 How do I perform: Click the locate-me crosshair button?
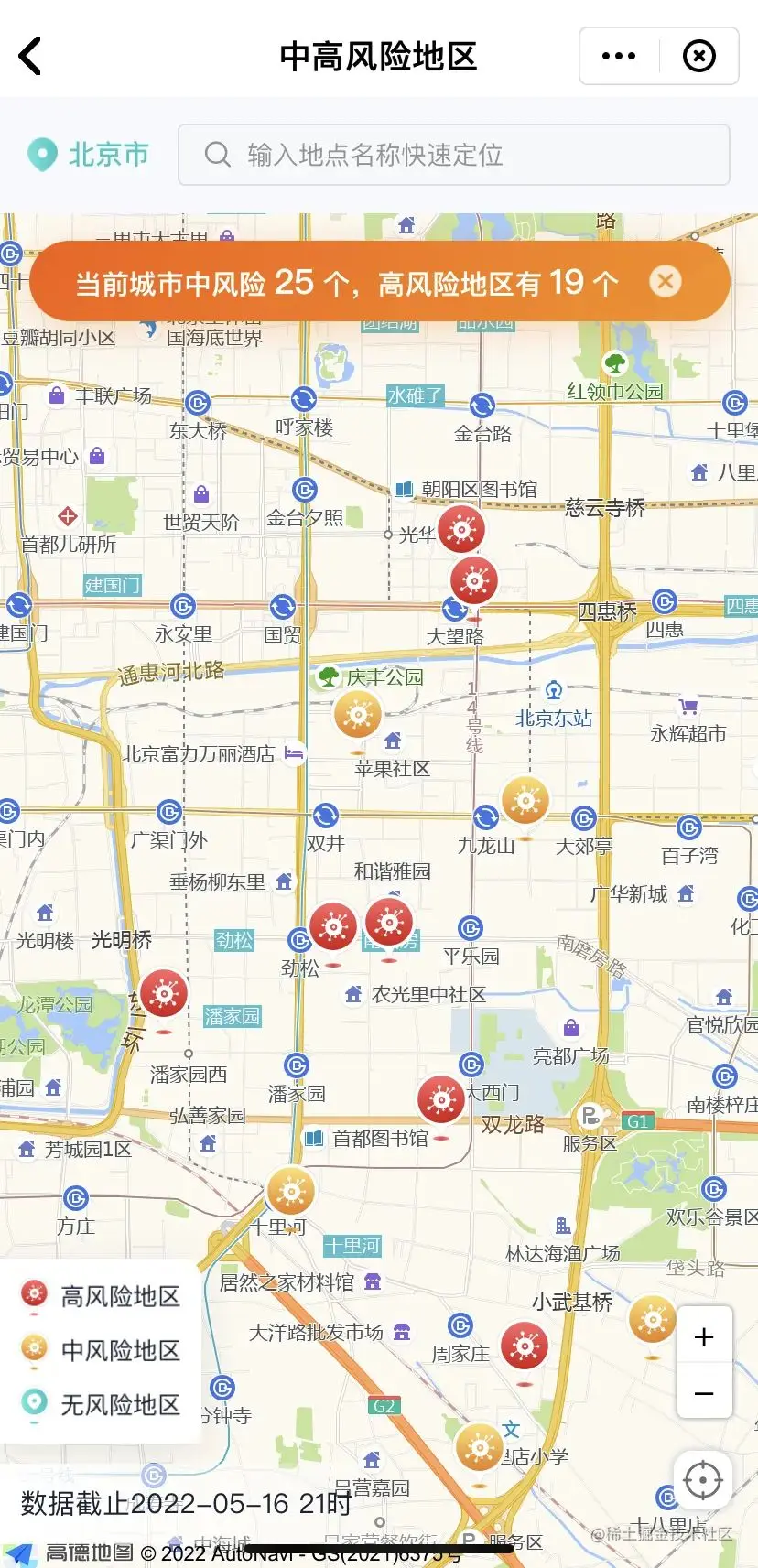click(704, 1480)
